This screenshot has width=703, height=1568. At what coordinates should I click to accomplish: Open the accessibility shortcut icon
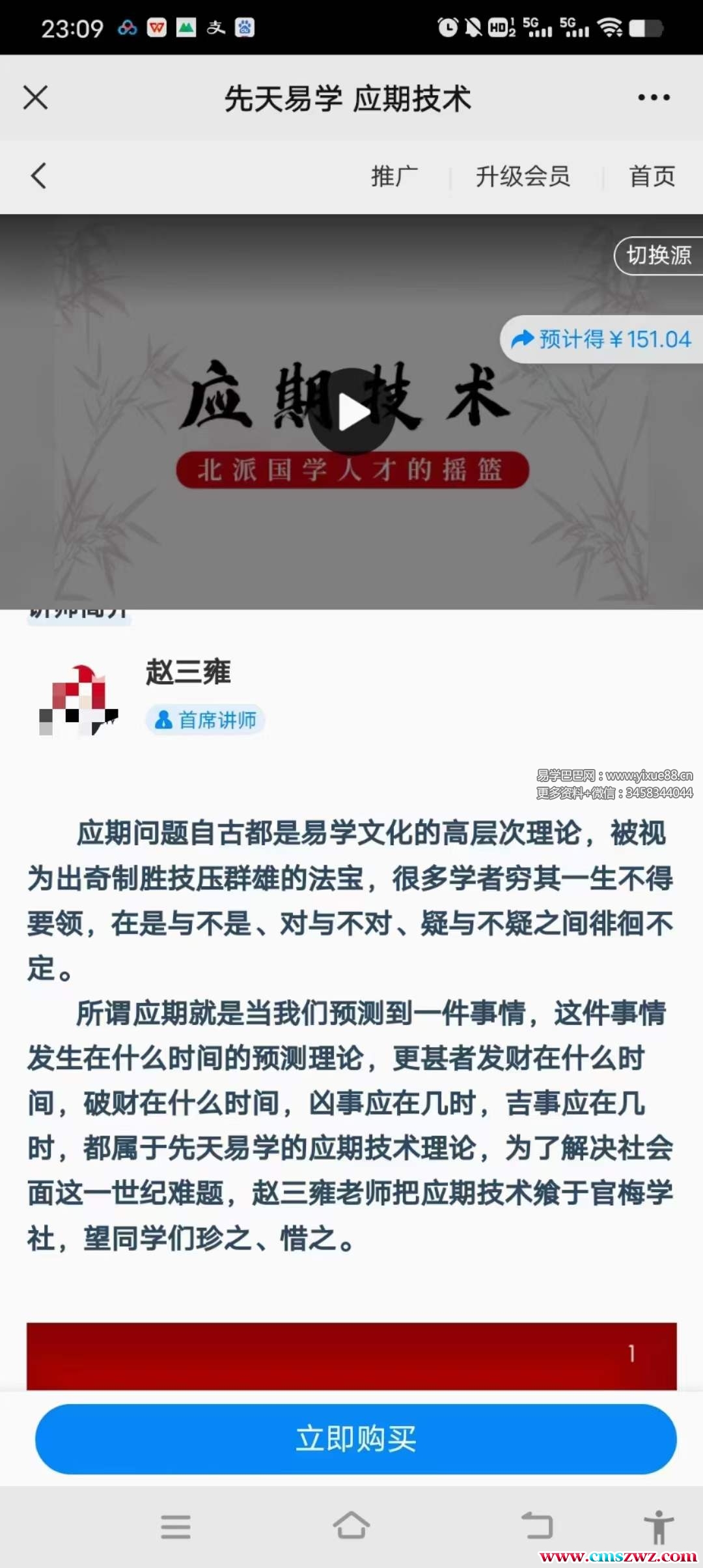(x=658, y=1526)
